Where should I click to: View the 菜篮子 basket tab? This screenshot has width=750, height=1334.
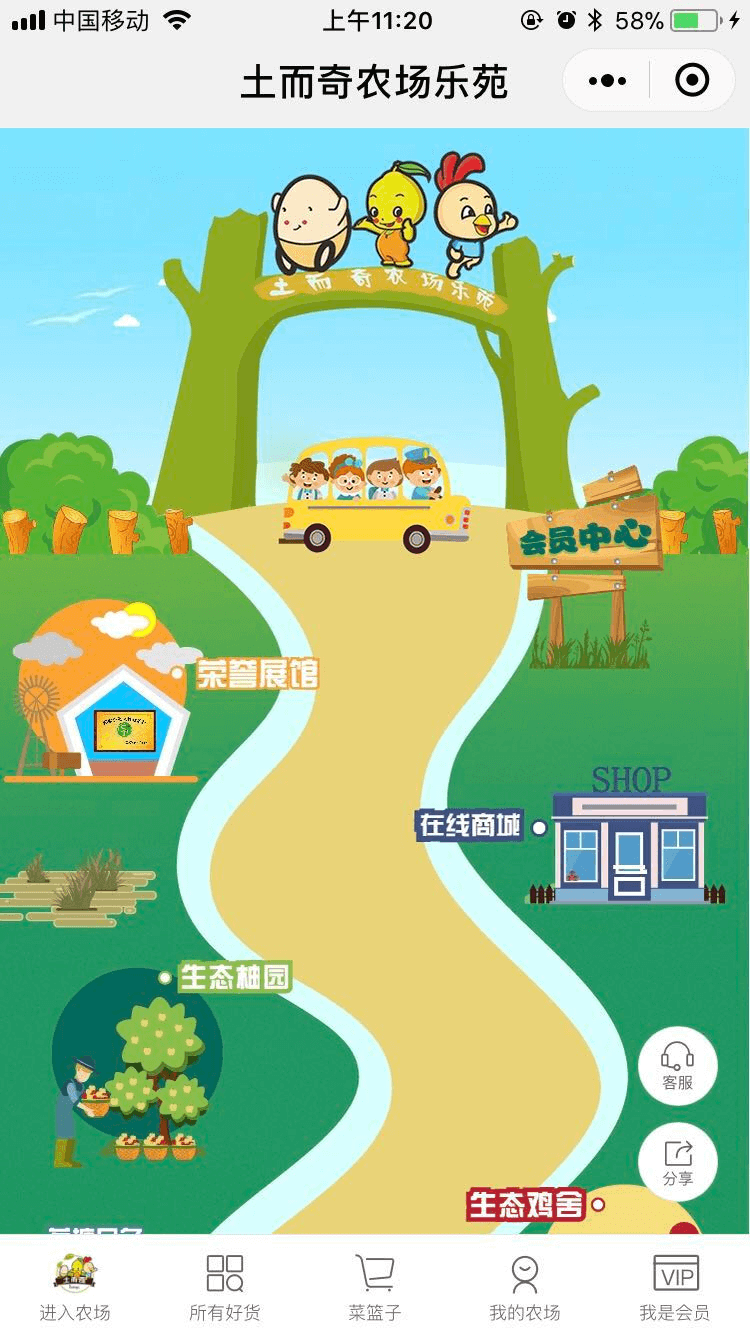(x=375, y=1286)
